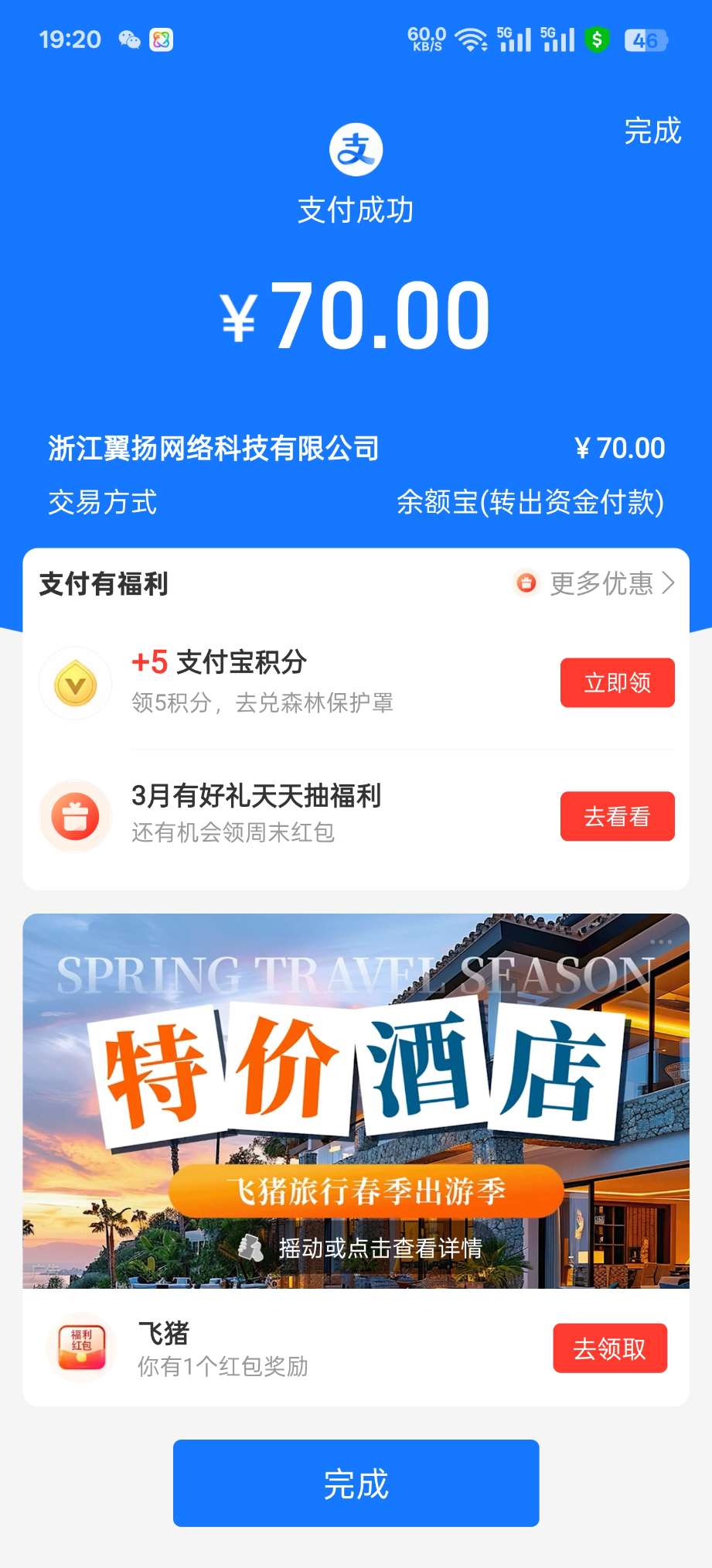Open the three-dot menu on the hotel ad
This screenshot has height=1568, width=712.
pyautogui.click(x=661, y=941)
